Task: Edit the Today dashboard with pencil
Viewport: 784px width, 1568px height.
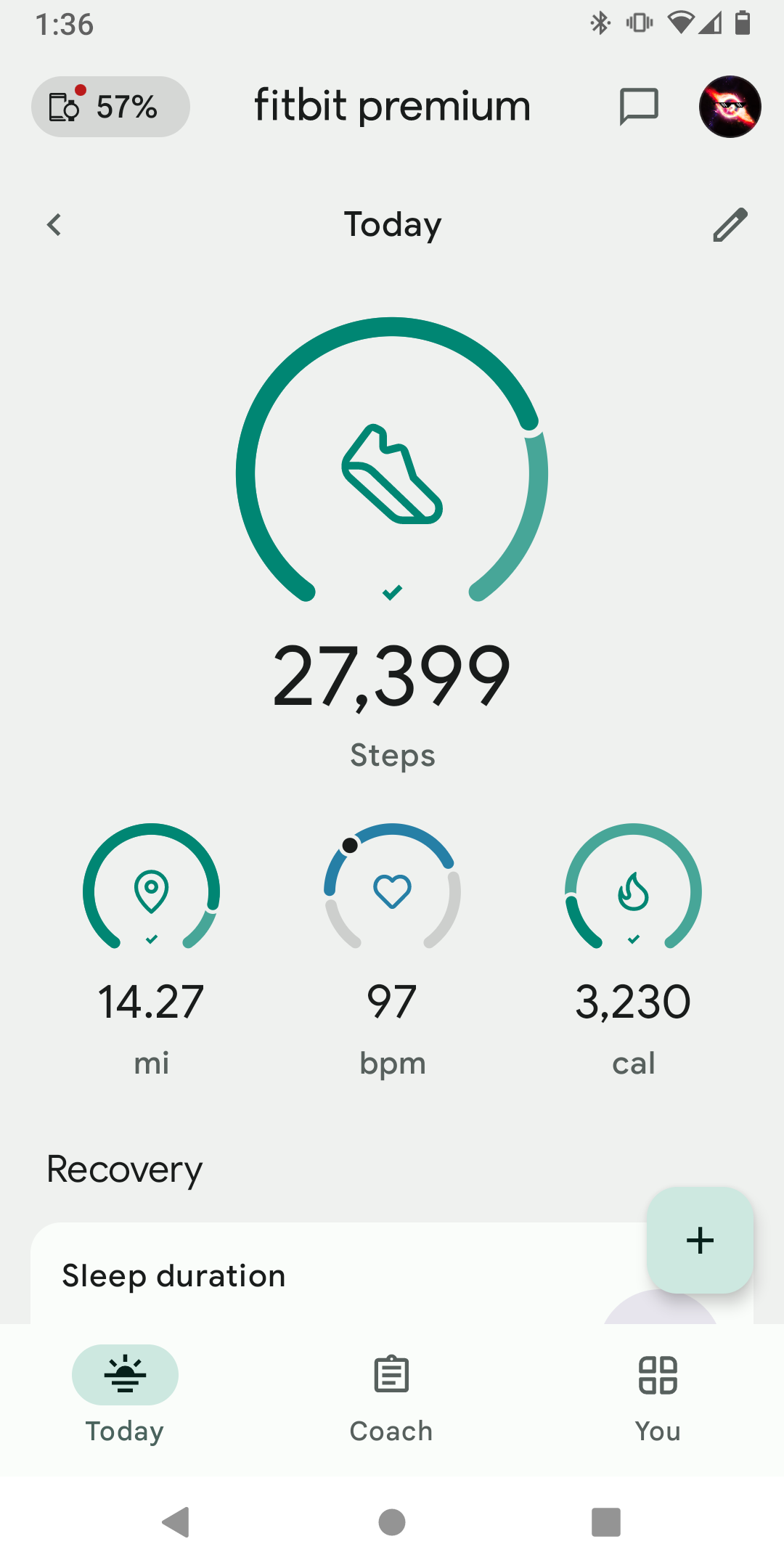Action: pos(730,225)
